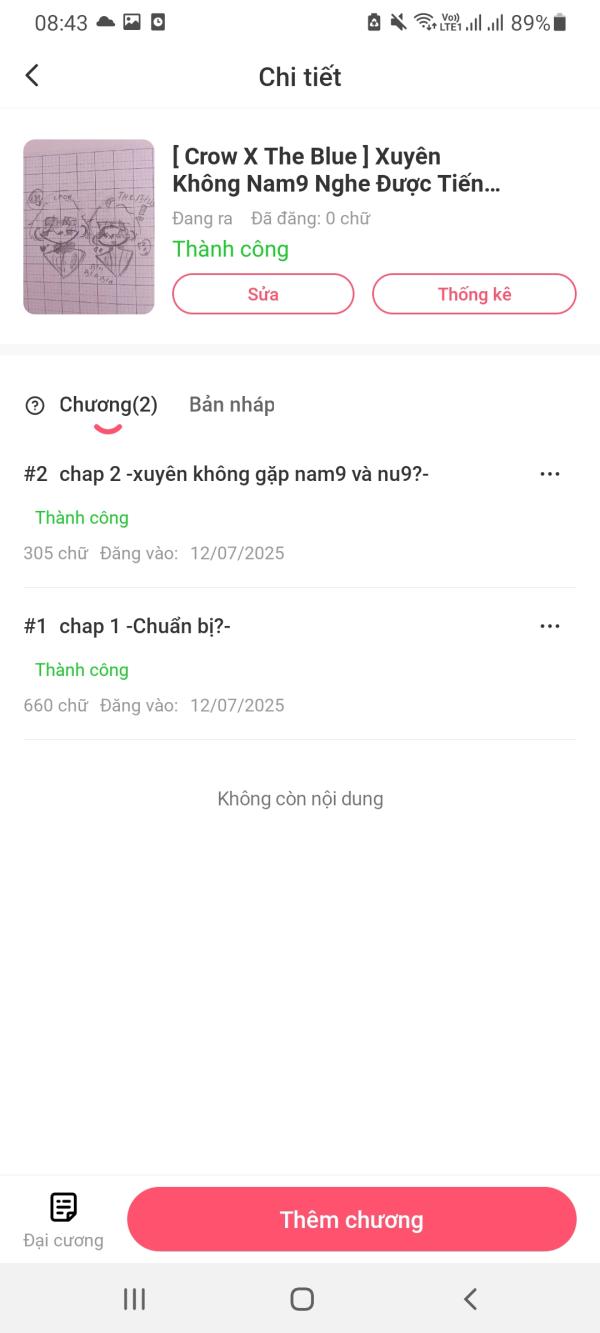Image resolution: width=600 pixels, height=1333 pixels.
Task: Open more options for chap 1
Action: pos(549,626)
